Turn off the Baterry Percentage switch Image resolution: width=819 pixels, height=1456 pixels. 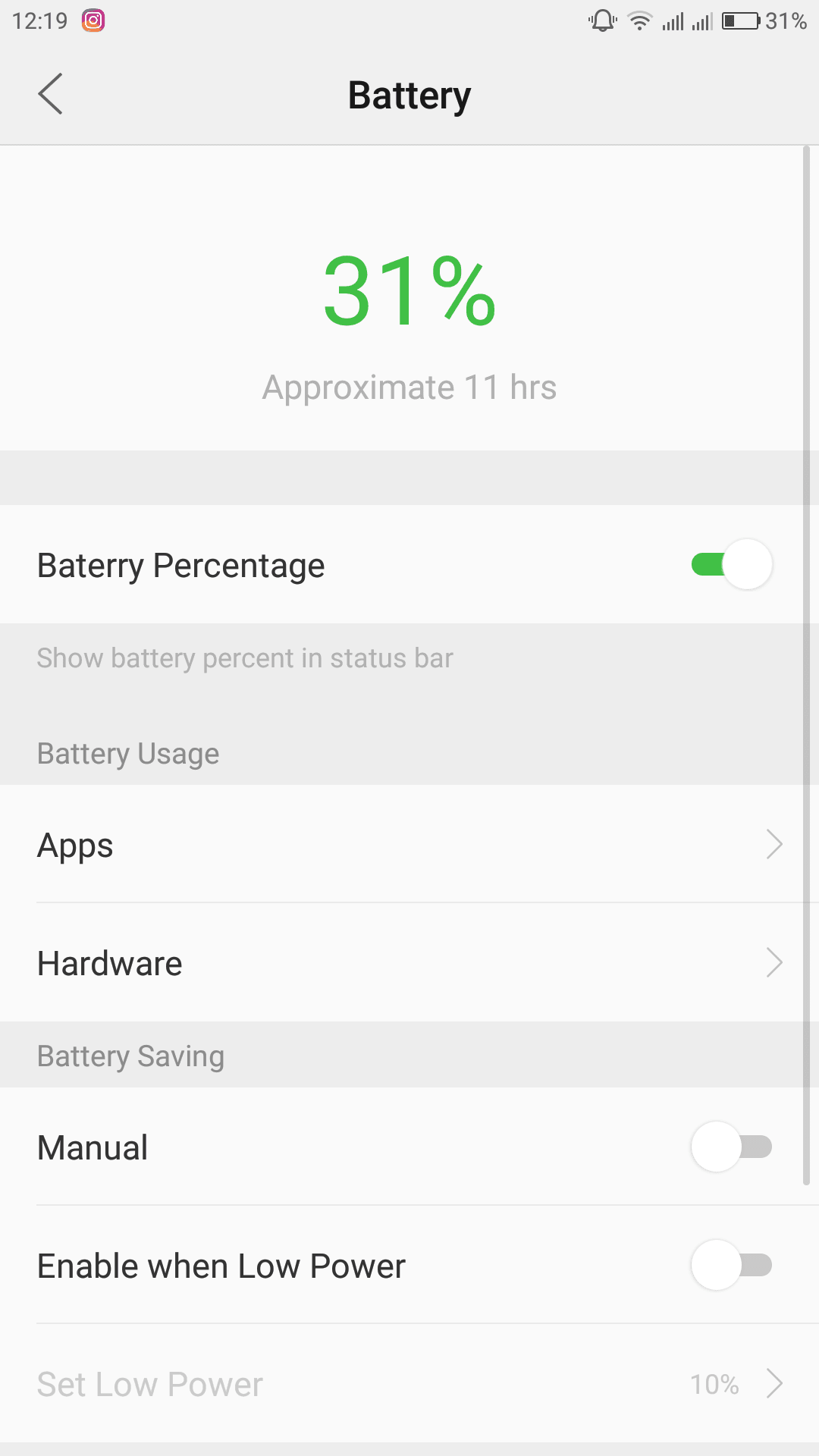point(731,565)
